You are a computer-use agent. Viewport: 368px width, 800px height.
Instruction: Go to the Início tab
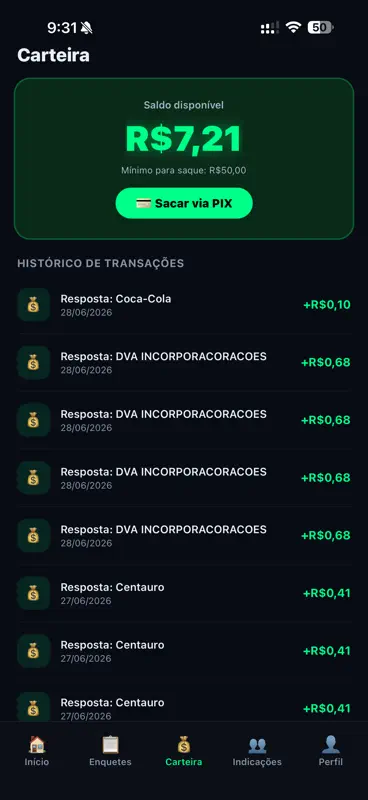coord(37,751)
